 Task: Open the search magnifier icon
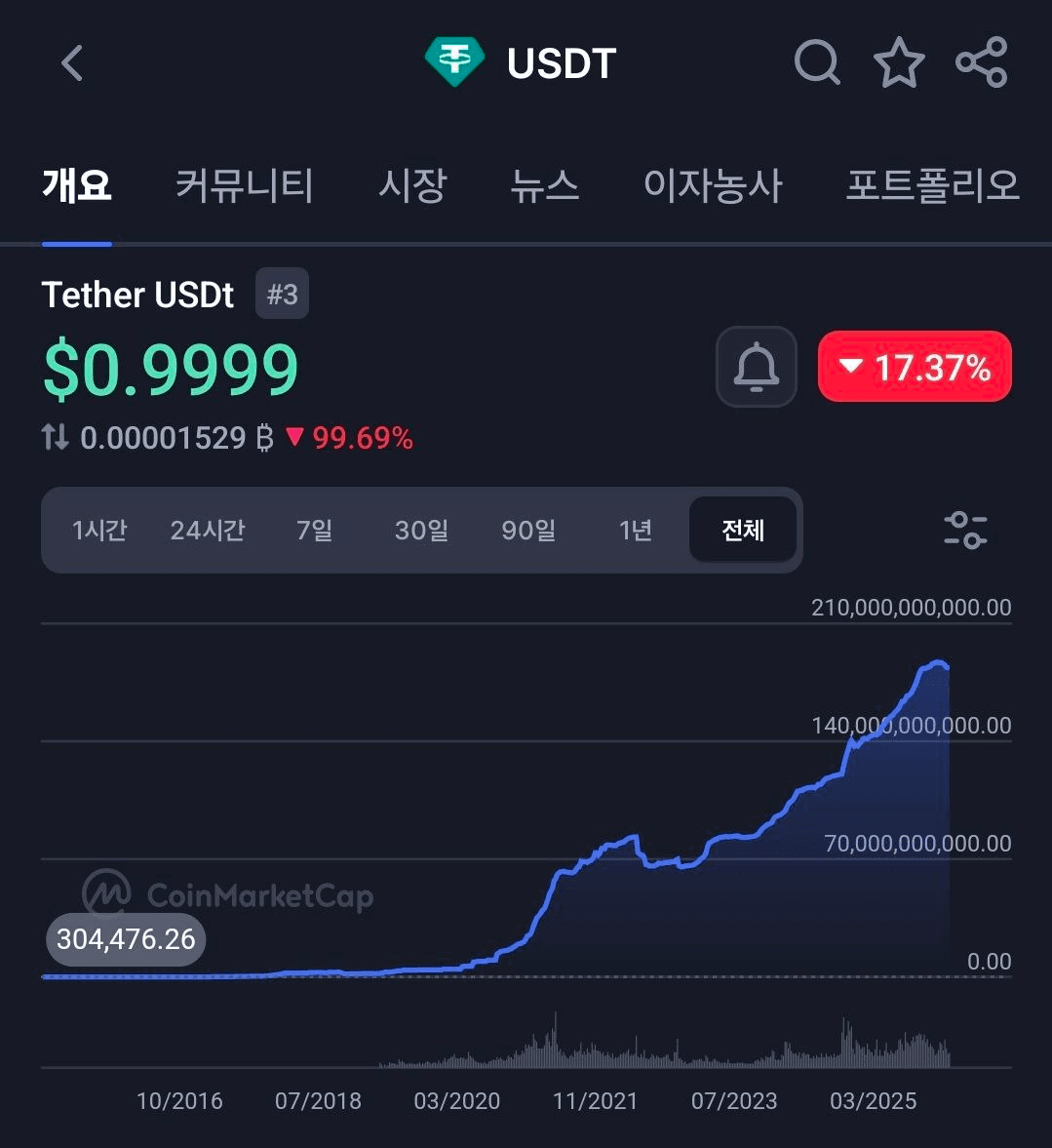point(817,63)
